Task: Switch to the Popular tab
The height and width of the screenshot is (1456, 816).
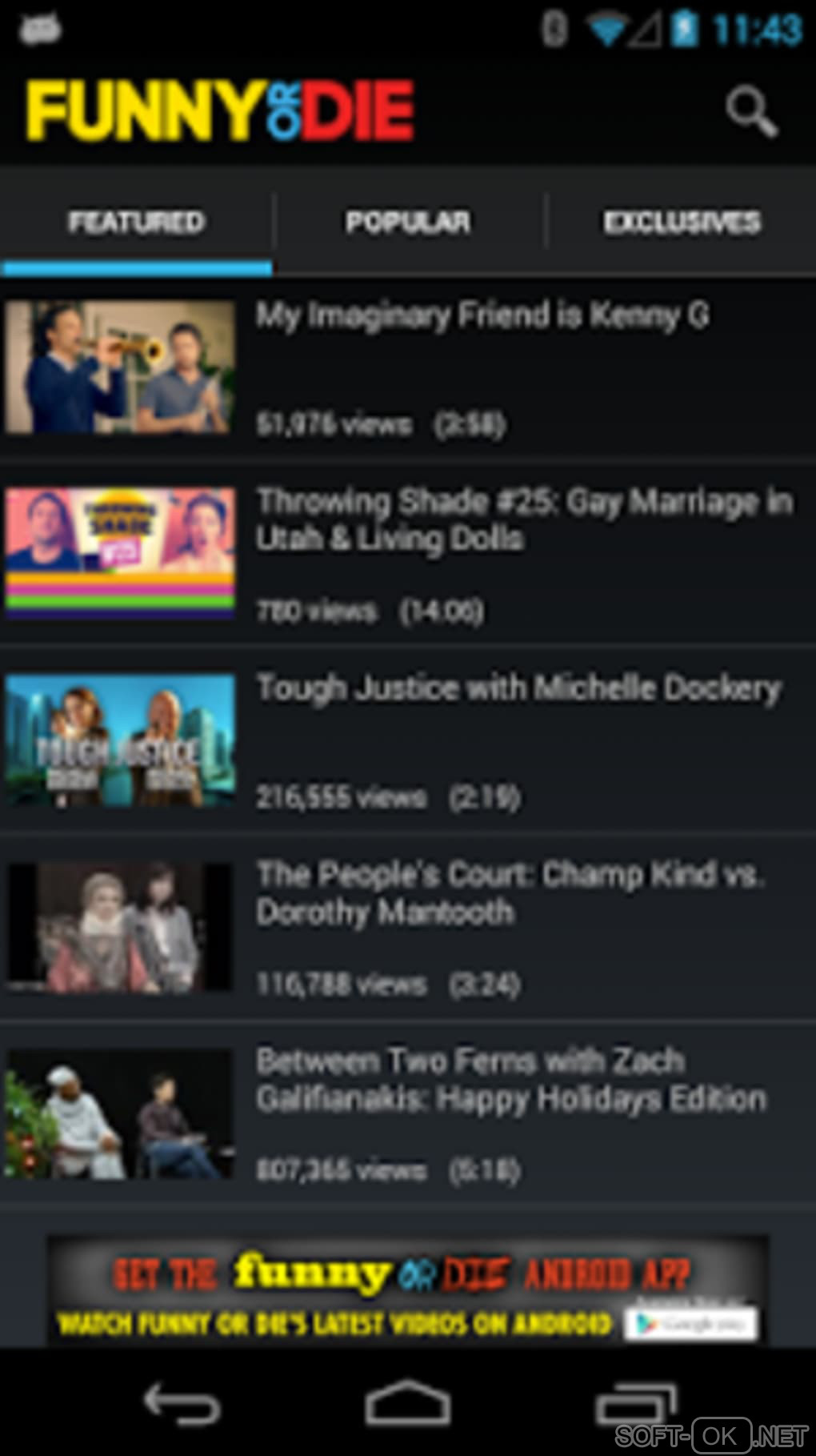Action: tap(408, 223)
